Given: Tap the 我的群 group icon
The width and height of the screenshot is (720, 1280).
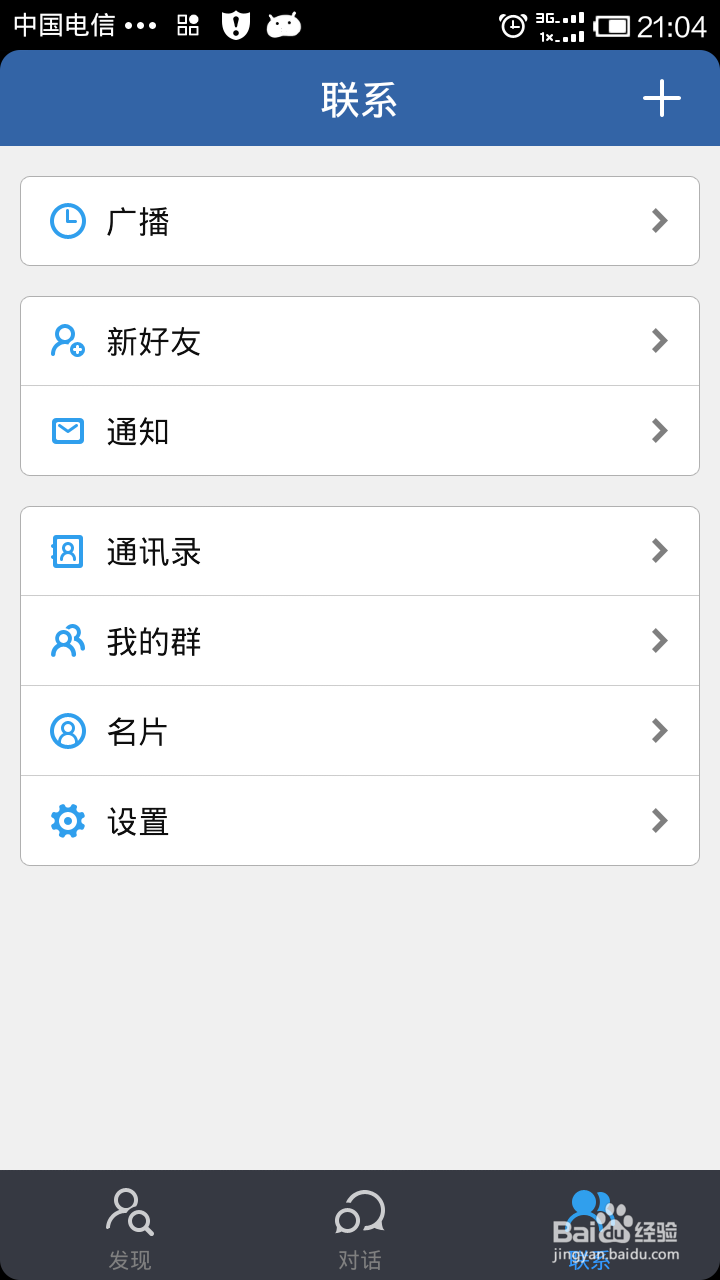Looking at the screenshot, I should pyautogui.click(x=66, y=640).
